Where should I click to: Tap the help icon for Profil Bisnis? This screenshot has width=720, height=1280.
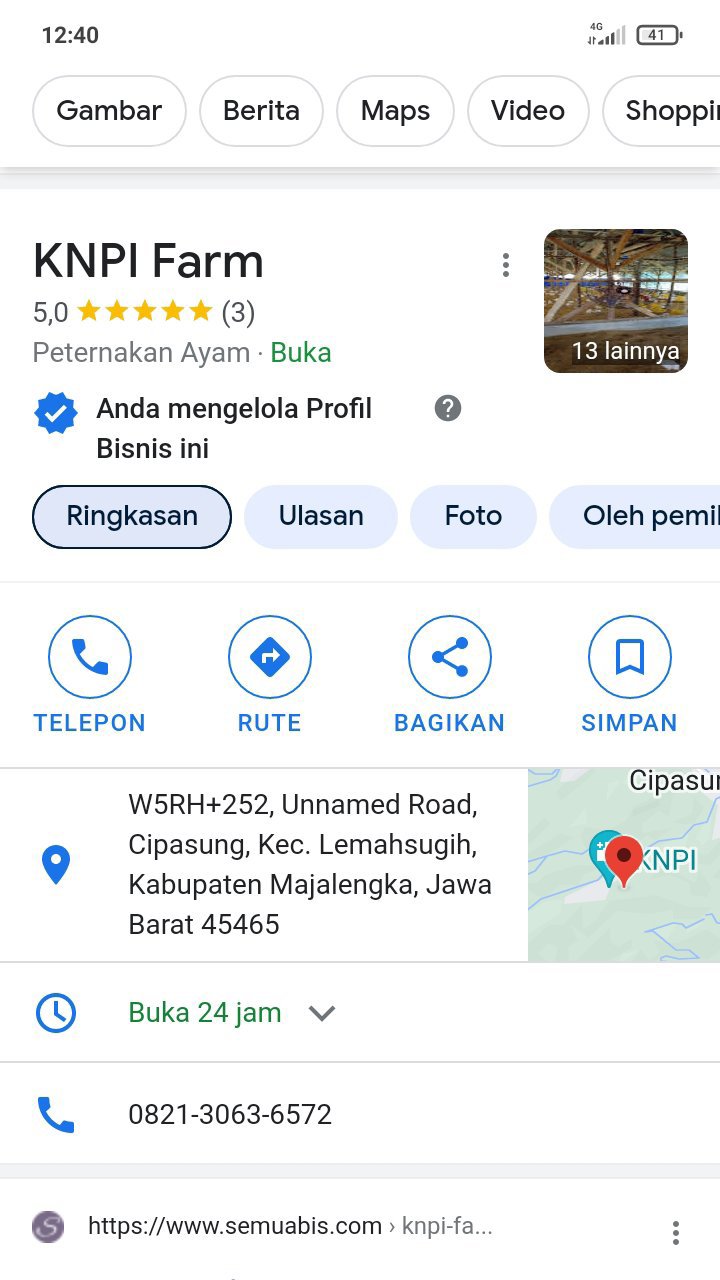(448, 408)
